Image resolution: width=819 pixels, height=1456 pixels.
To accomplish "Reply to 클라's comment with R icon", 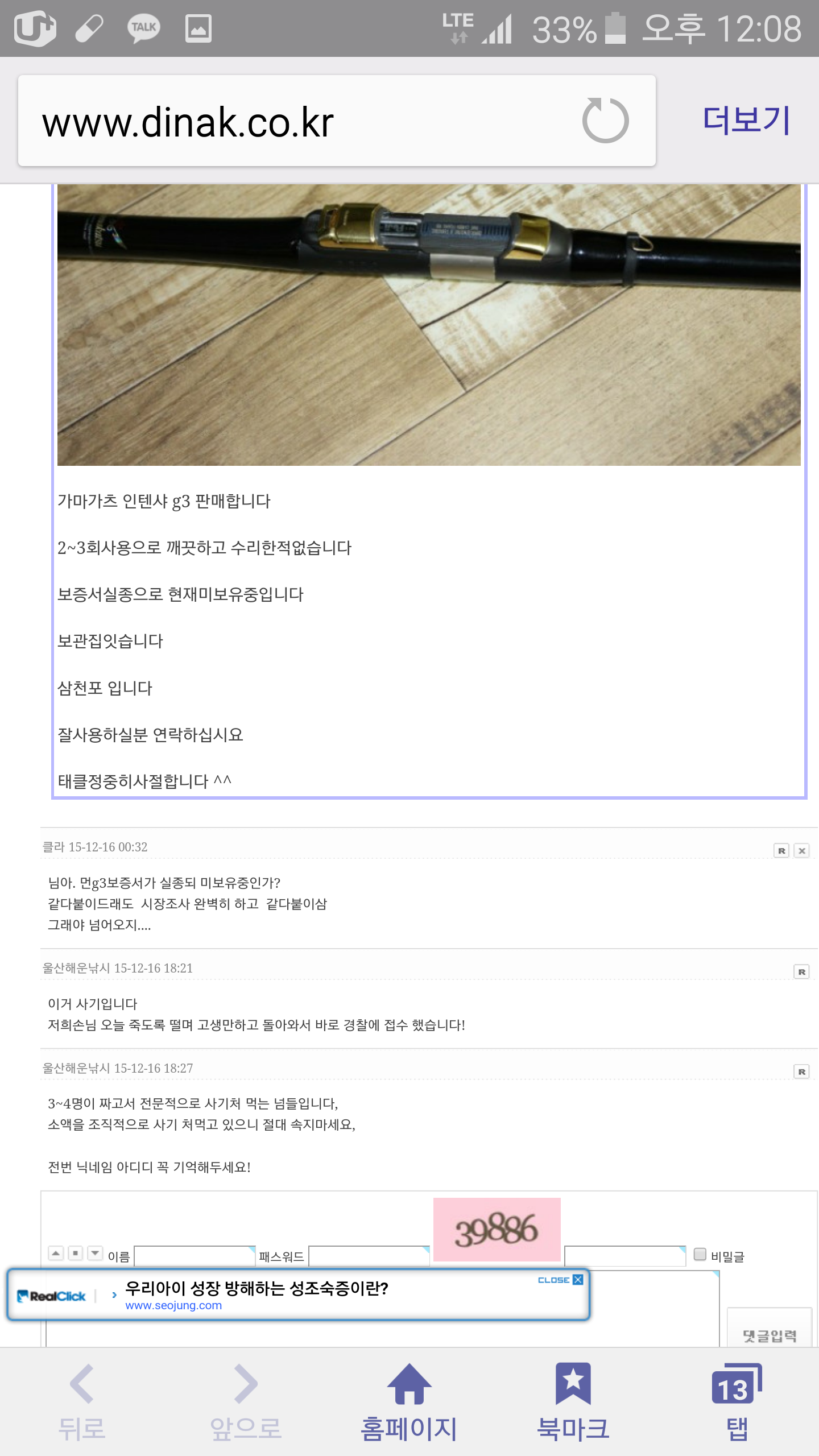I will [x=781, y=850].
